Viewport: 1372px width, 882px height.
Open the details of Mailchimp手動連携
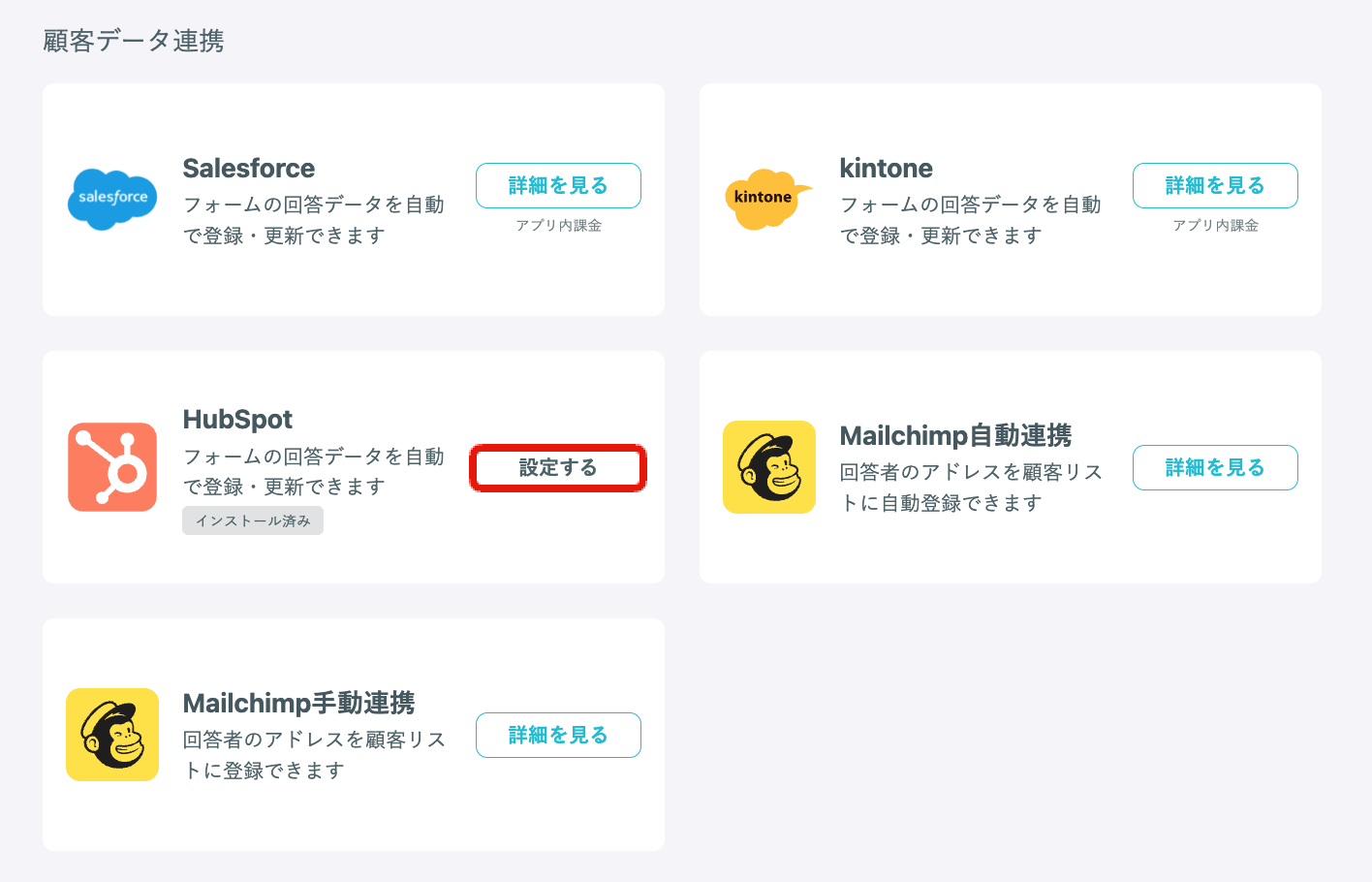pyautogui.click(x=558, y=735)
